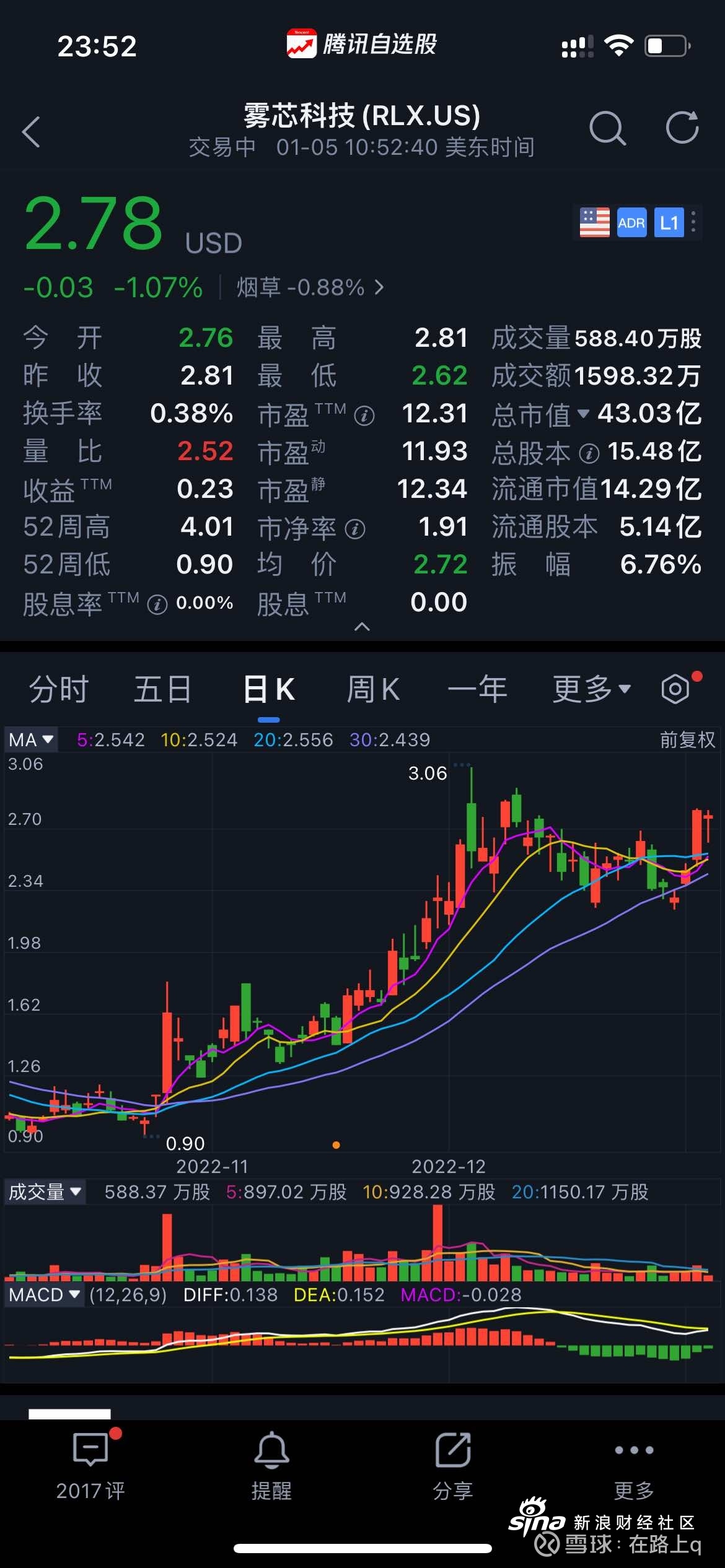
Task: Switch to the 周K chart tab
Action: pos(373,689)
